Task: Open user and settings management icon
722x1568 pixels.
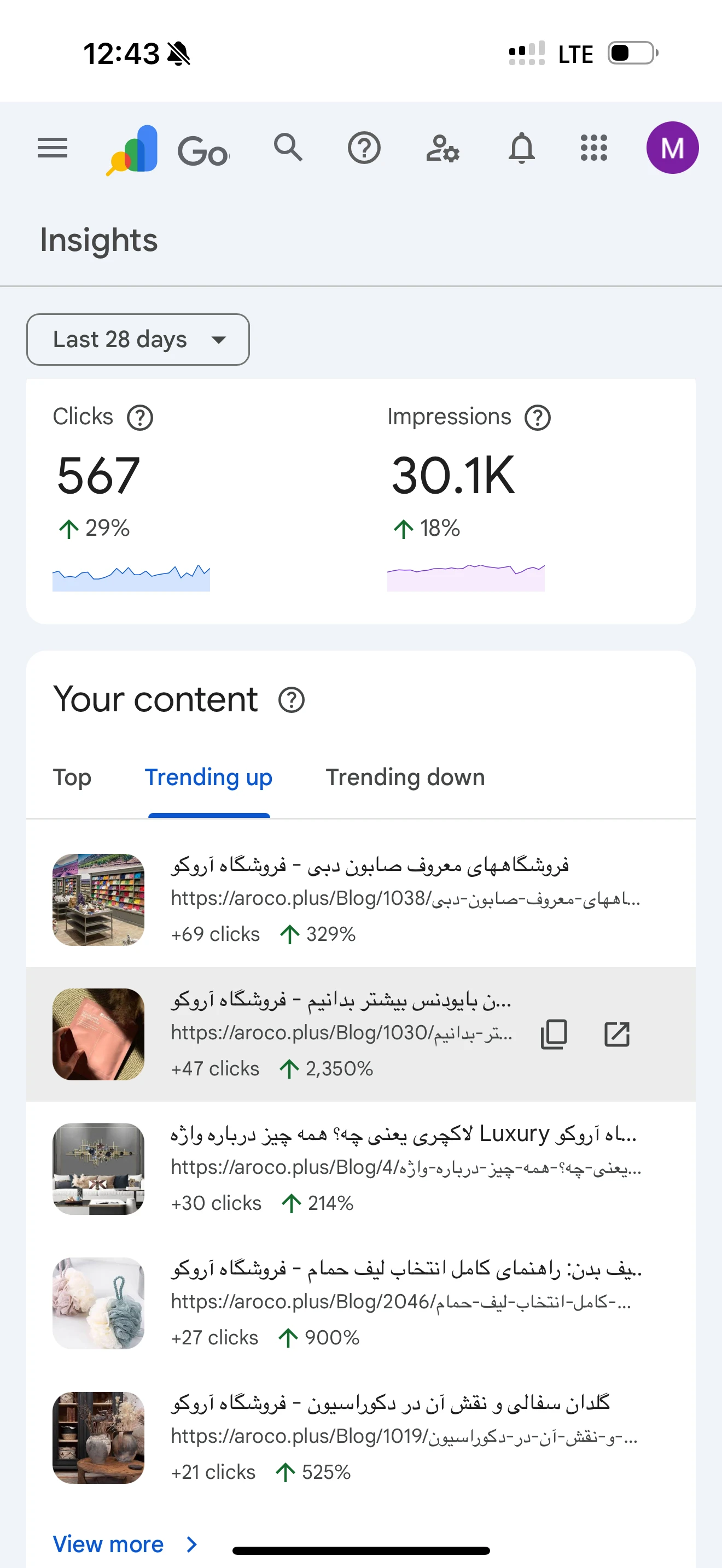Action: click(442, 148)
